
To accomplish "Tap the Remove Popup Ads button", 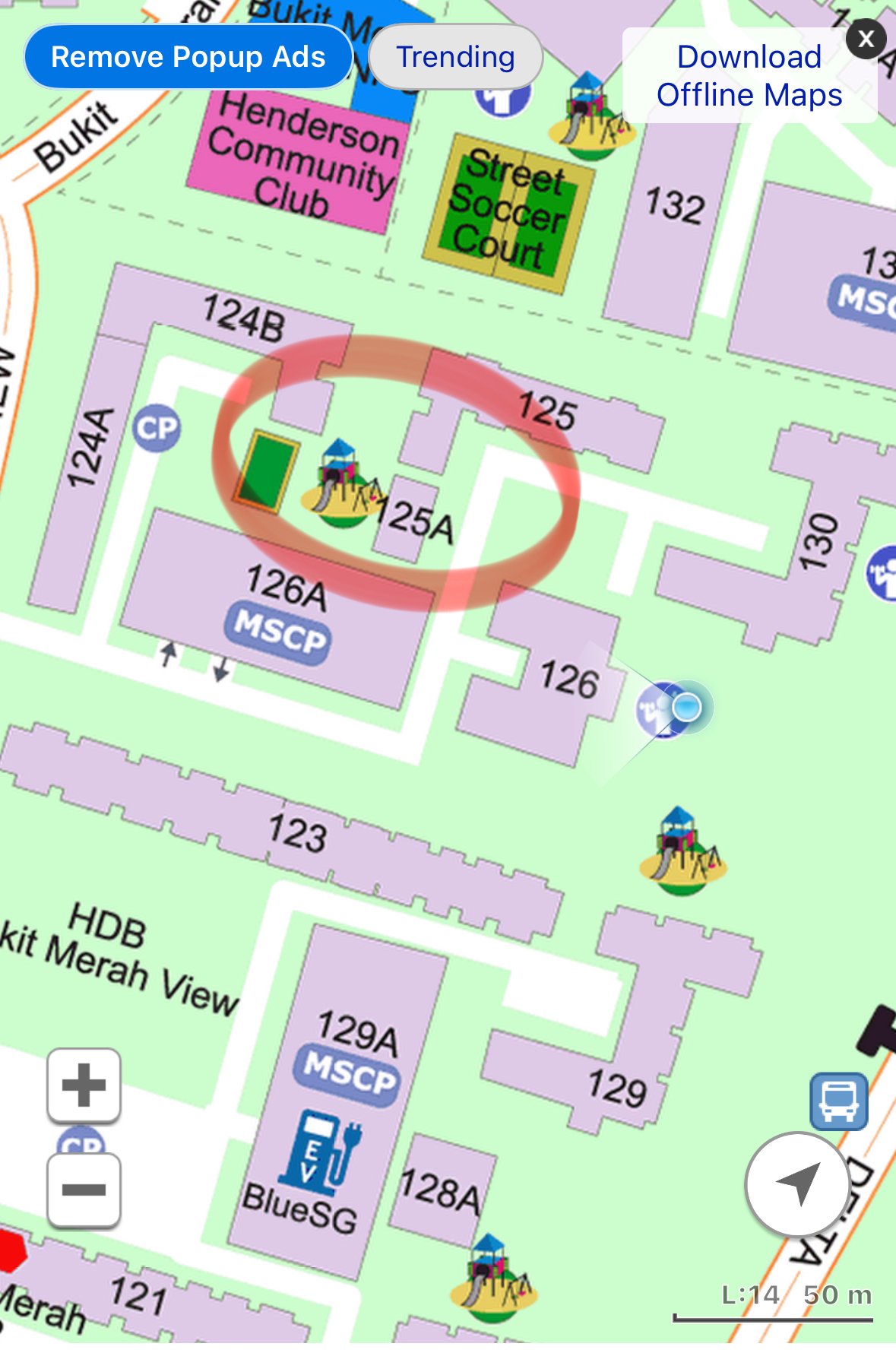I will click(188, 57).
